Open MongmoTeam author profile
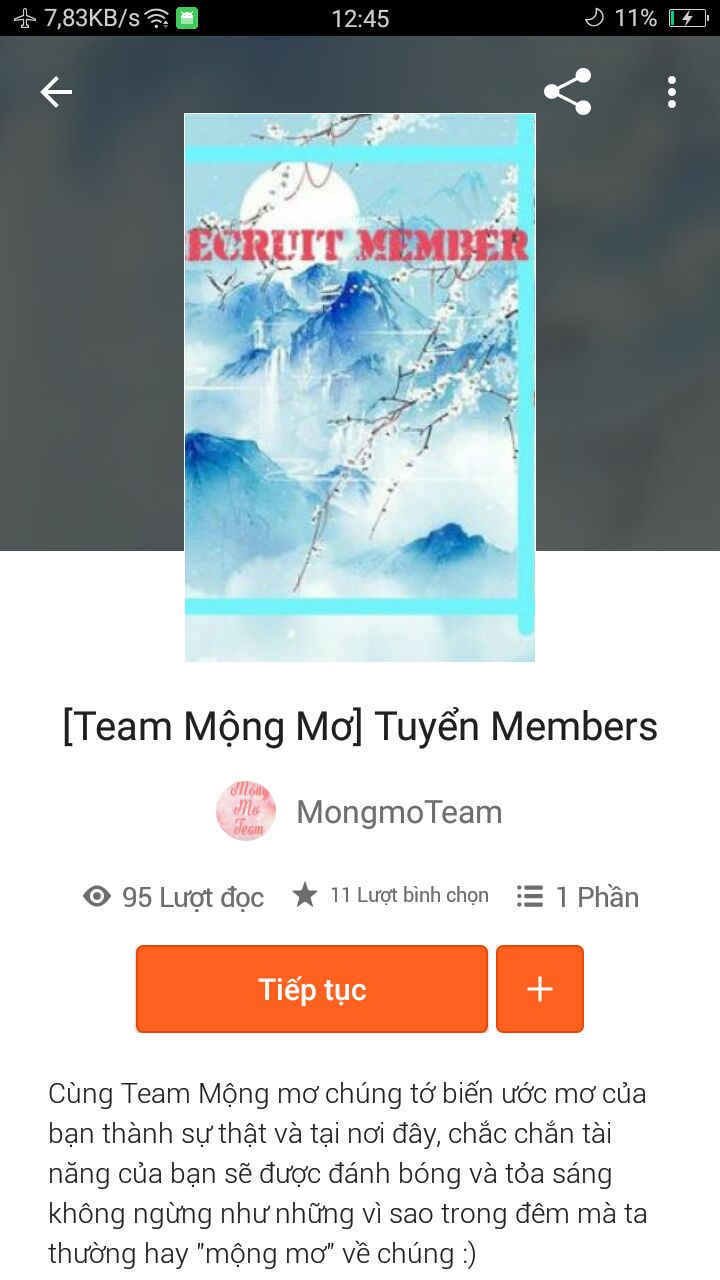 click(x=360, y=812)
